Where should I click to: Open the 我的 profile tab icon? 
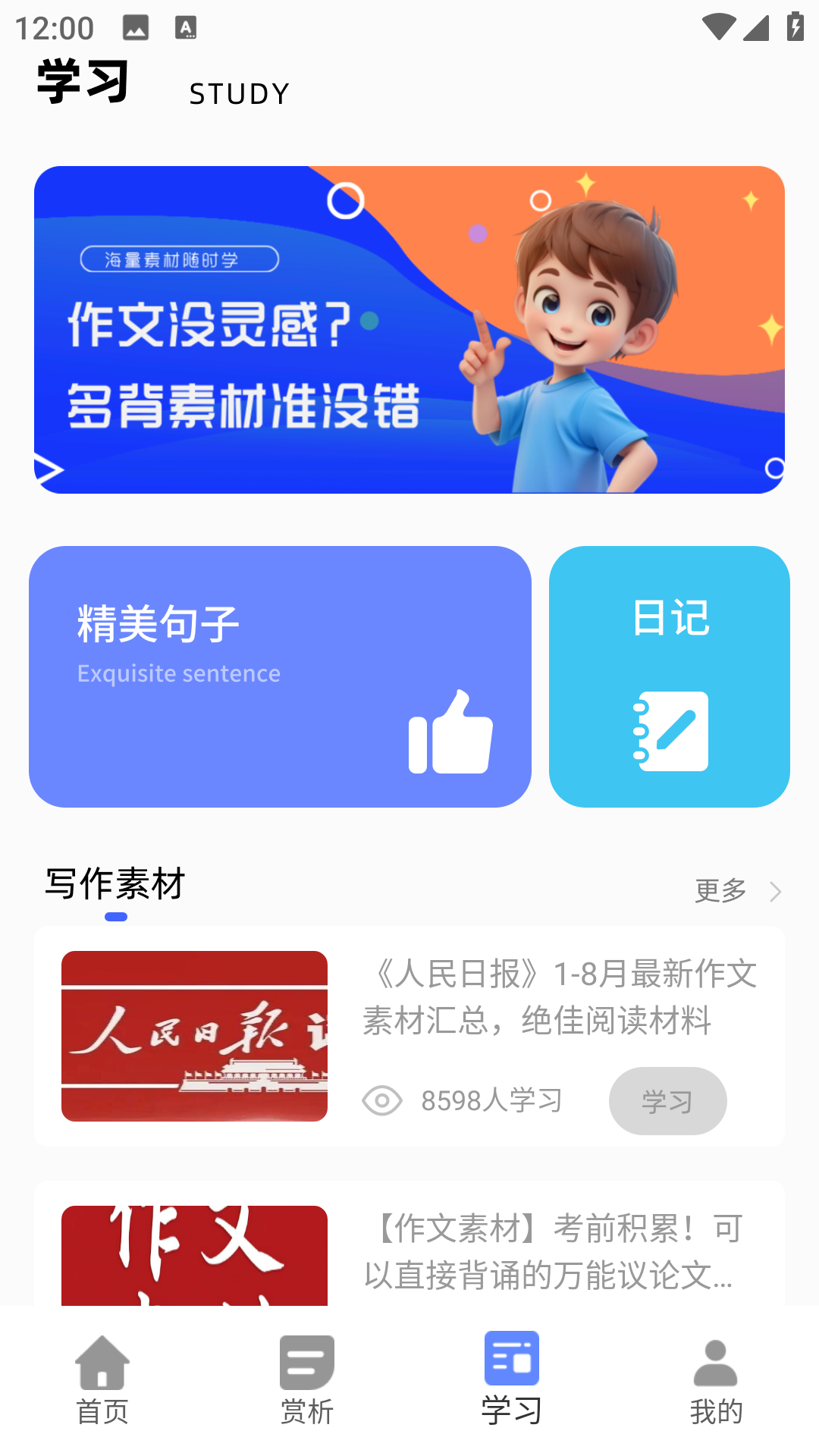(716, 1363)
